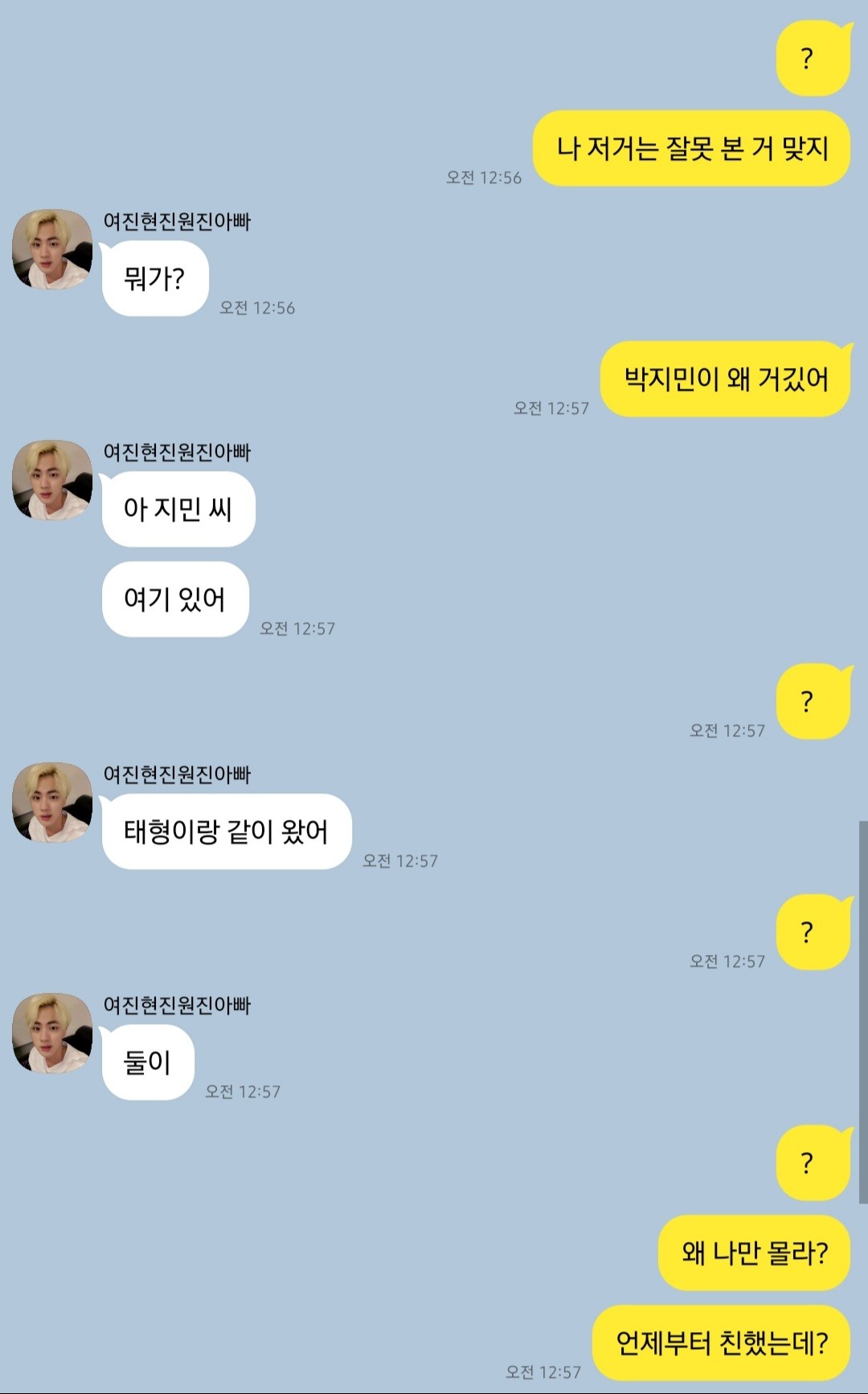Screen dimensions: 868x1394
Task: Tap the chat scrollbar handle
Action: pyautogui.click(x=862, y=1012)
